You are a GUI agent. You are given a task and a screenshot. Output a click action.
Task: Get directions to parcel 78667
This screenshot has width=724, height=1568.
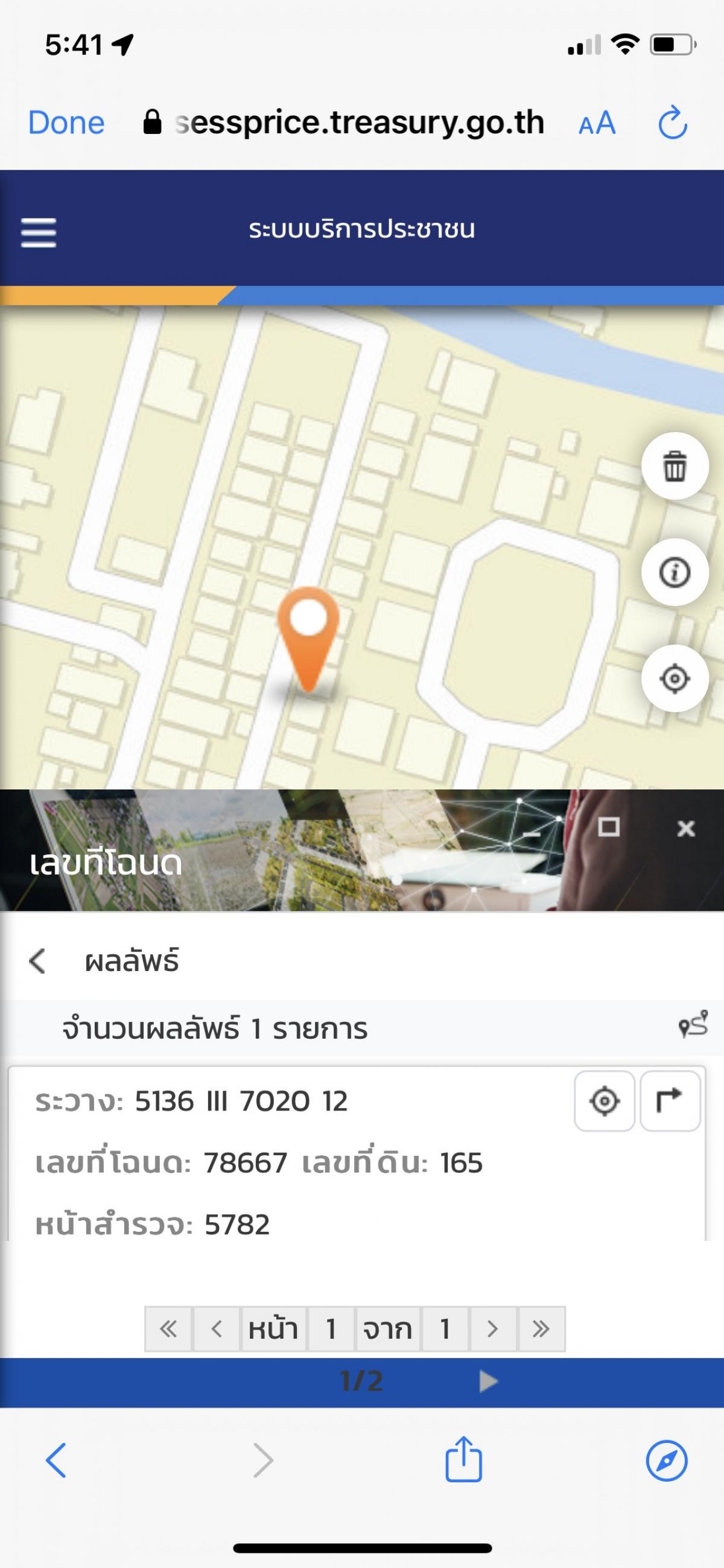click(670, 1101)
